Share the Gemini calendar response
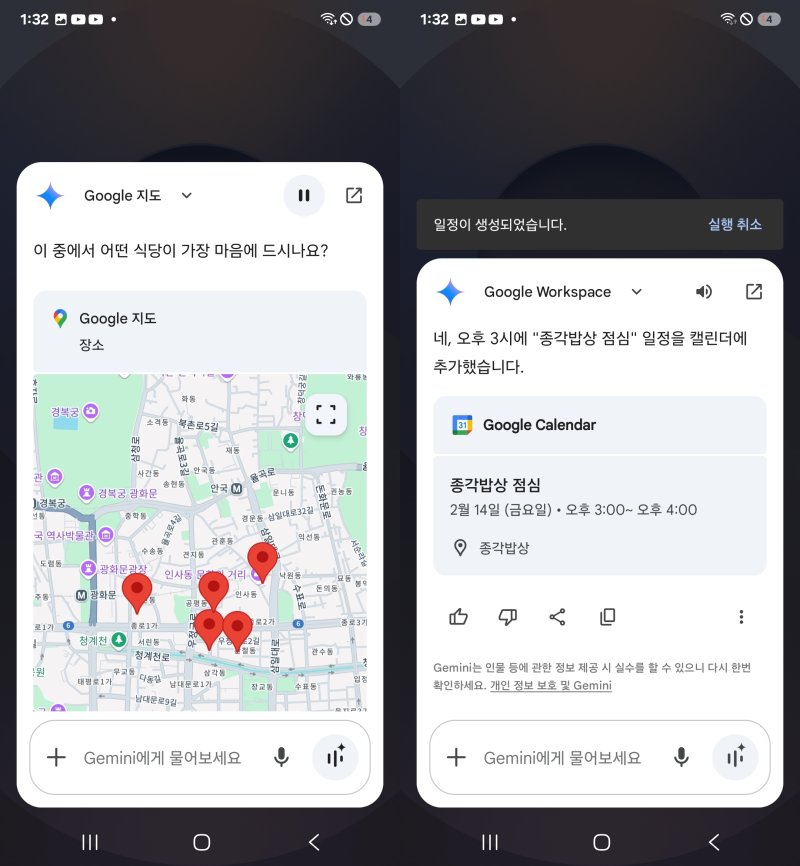 click(x=557, y=617)
